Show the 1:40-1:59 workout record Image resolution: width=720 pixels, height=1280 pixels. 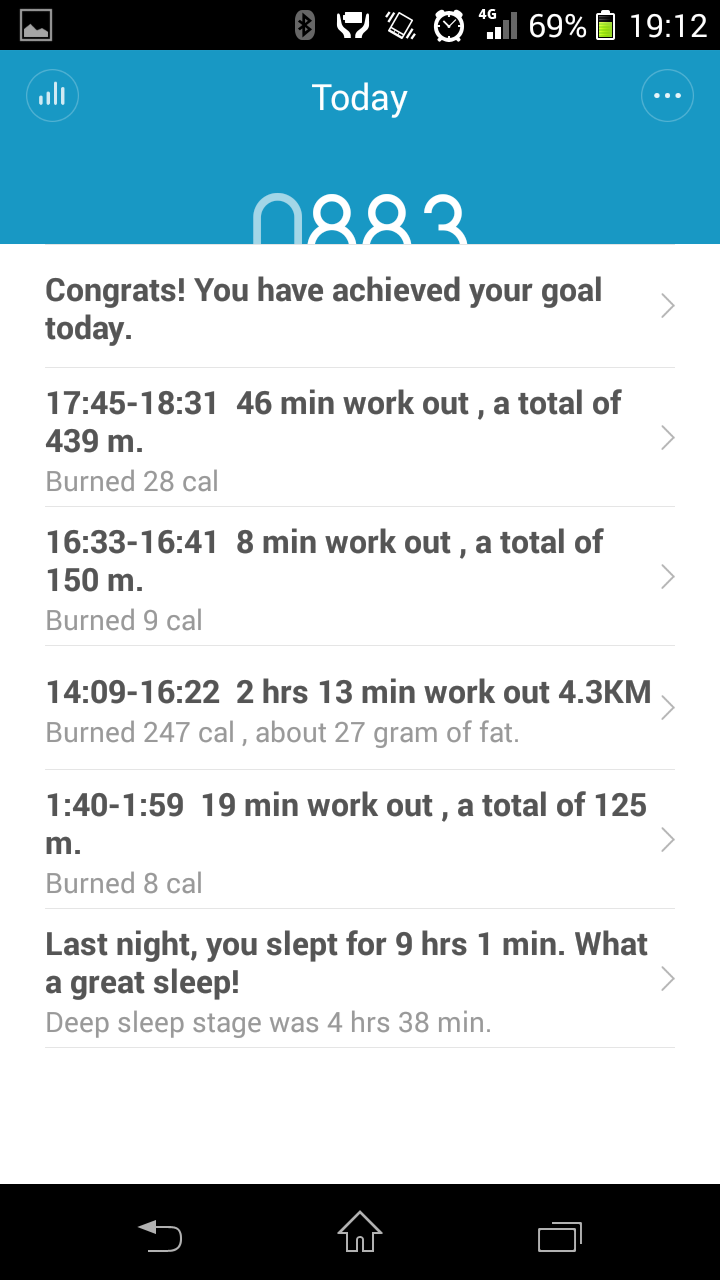tap(360, 840)
